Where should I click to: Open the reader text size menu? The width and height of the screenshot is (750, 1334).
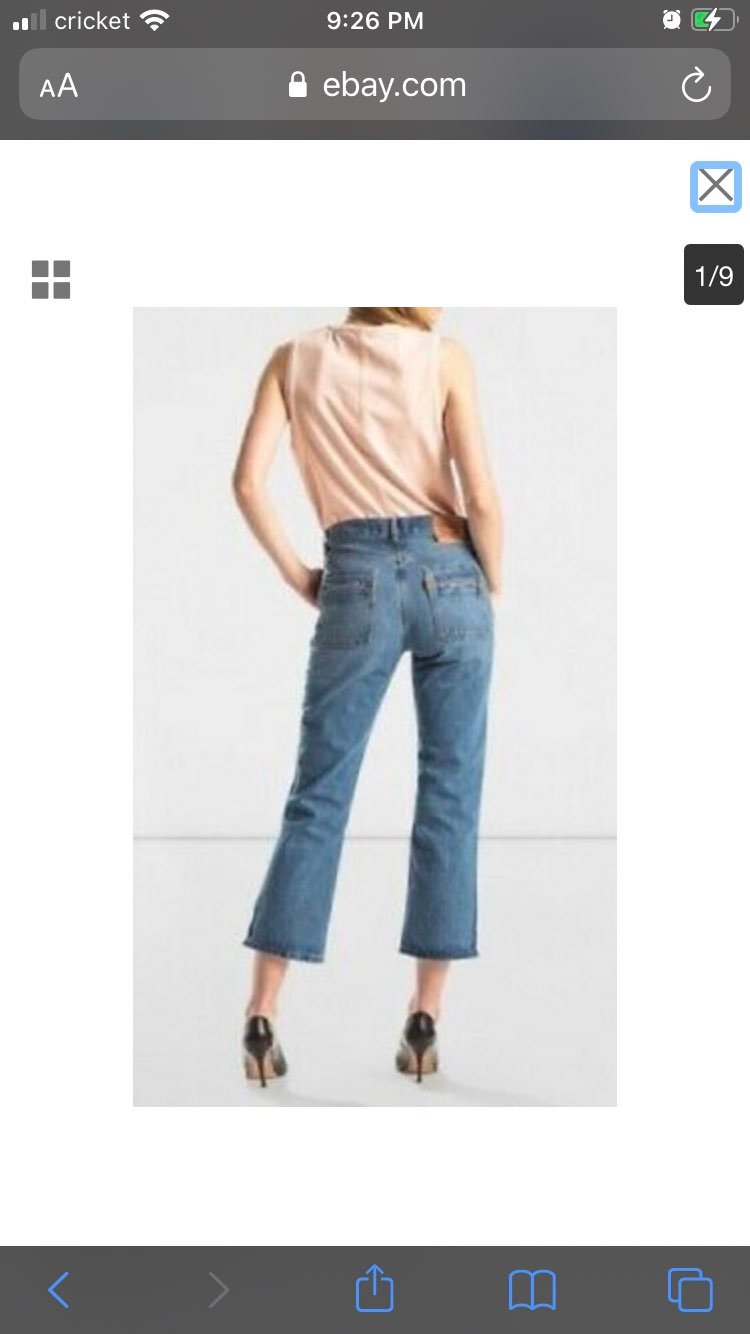pyautogui.click(x=59, y=86)
